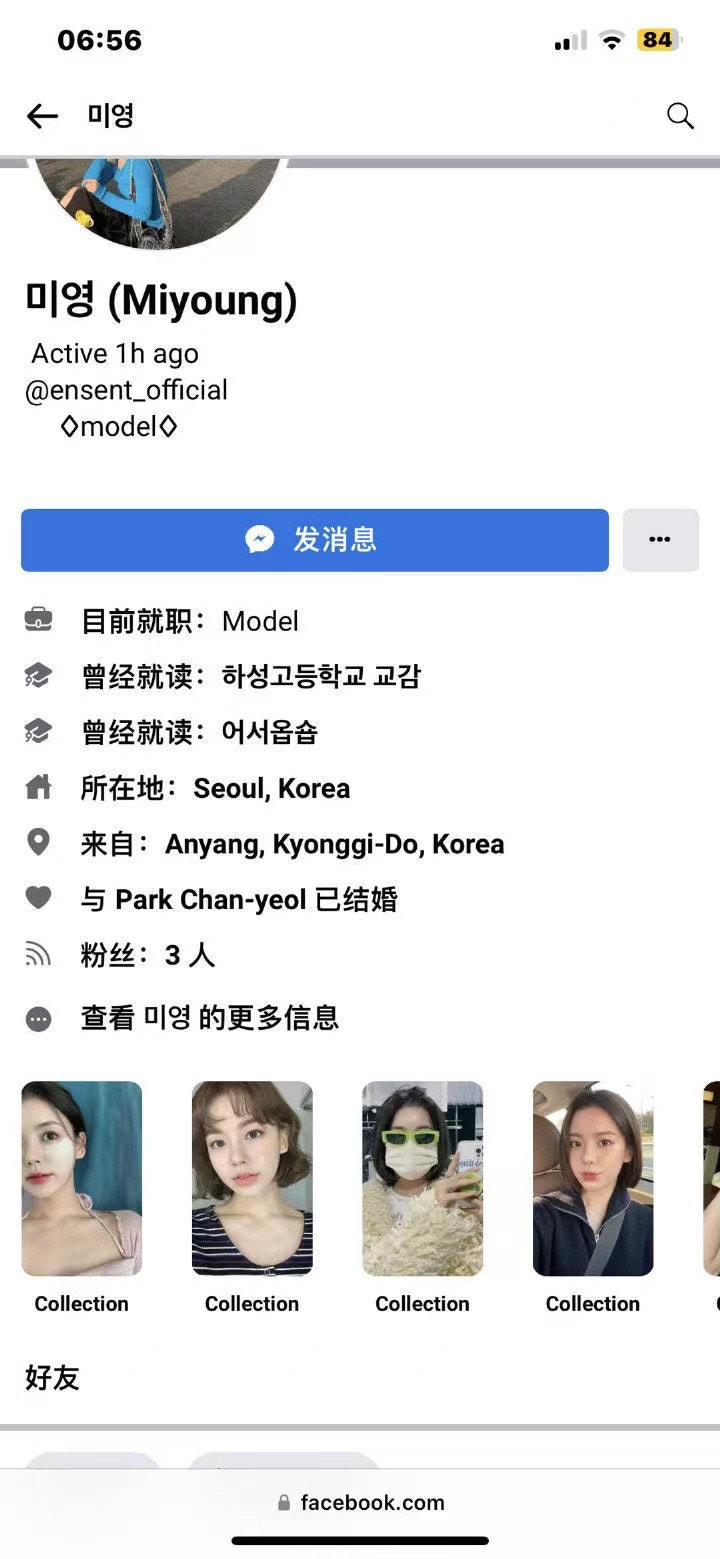Viewport: 720px width, 1559px height.
Task: Open the Collection with green sunglasses photo
Action: [422, 1180]
